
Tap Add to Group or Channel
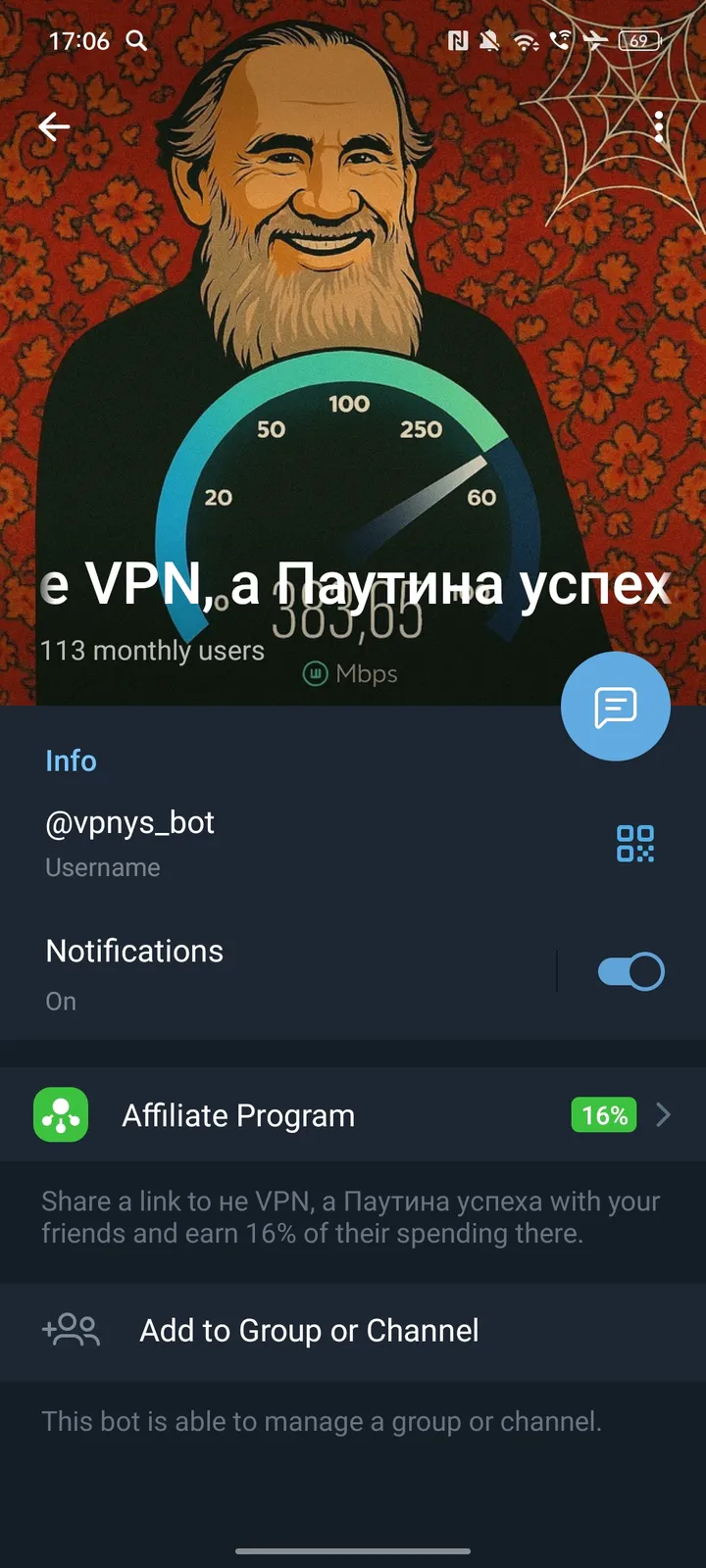pyautogui.click(x=308, y=1330)
